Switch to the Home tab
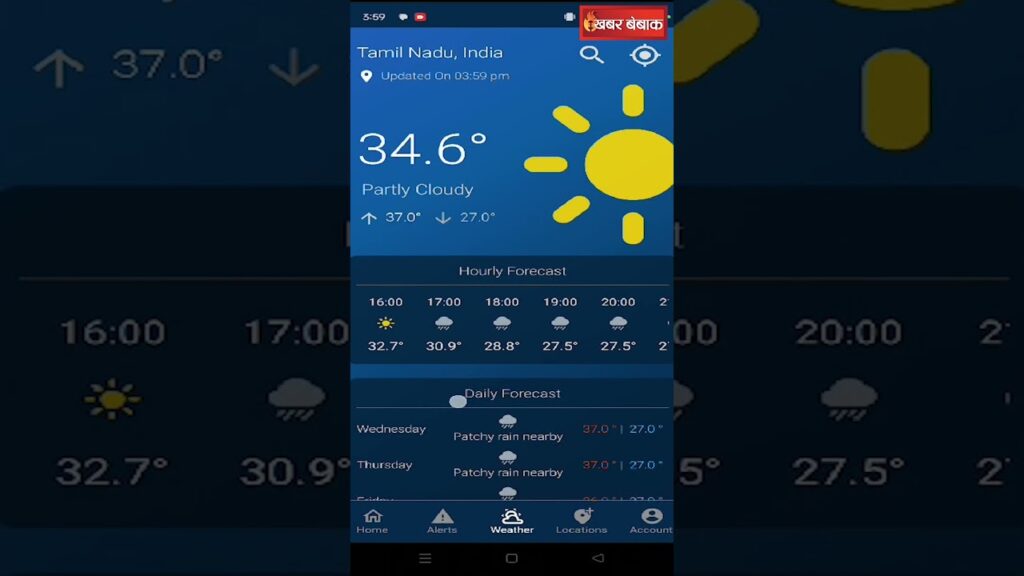Image resolution: width=1024 pixels, height=576 pixels. click(372, 520)
